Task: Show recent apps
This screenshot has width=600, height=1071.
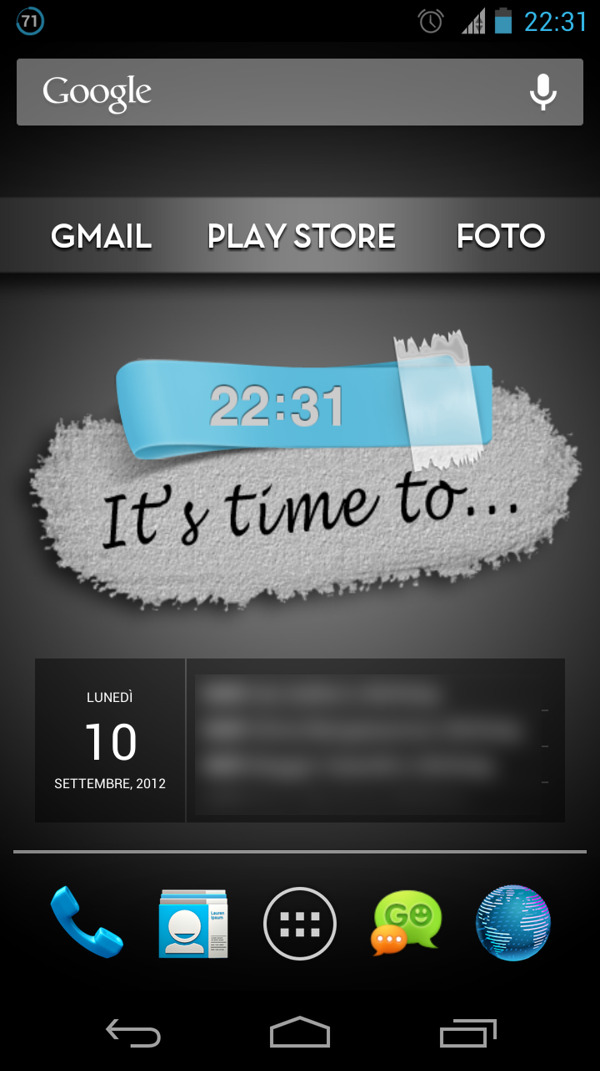Action: click(467, 1033)
